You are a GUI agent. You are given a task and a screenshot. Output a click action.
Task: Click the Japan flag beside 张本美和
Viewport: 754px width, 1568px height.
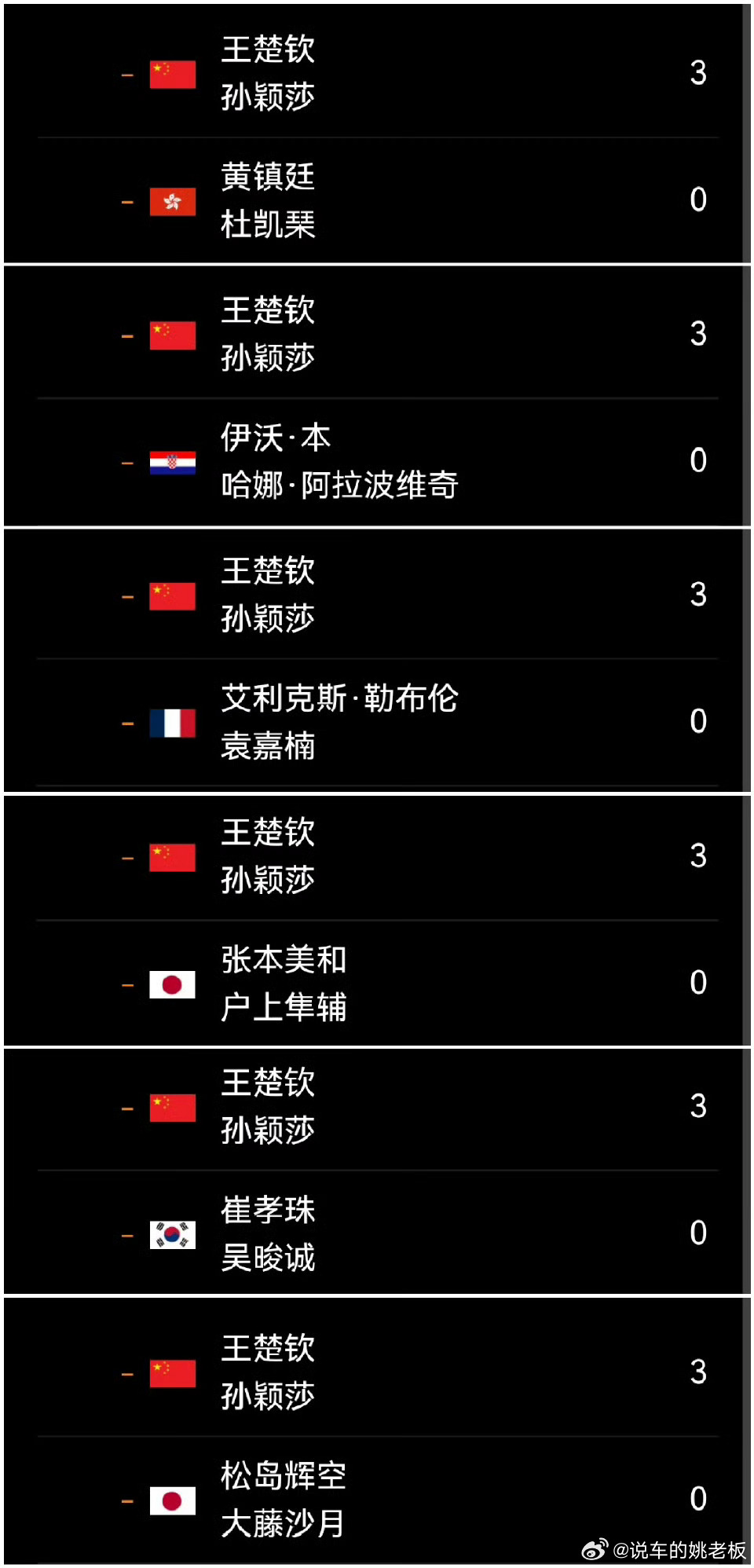[172, 983]
